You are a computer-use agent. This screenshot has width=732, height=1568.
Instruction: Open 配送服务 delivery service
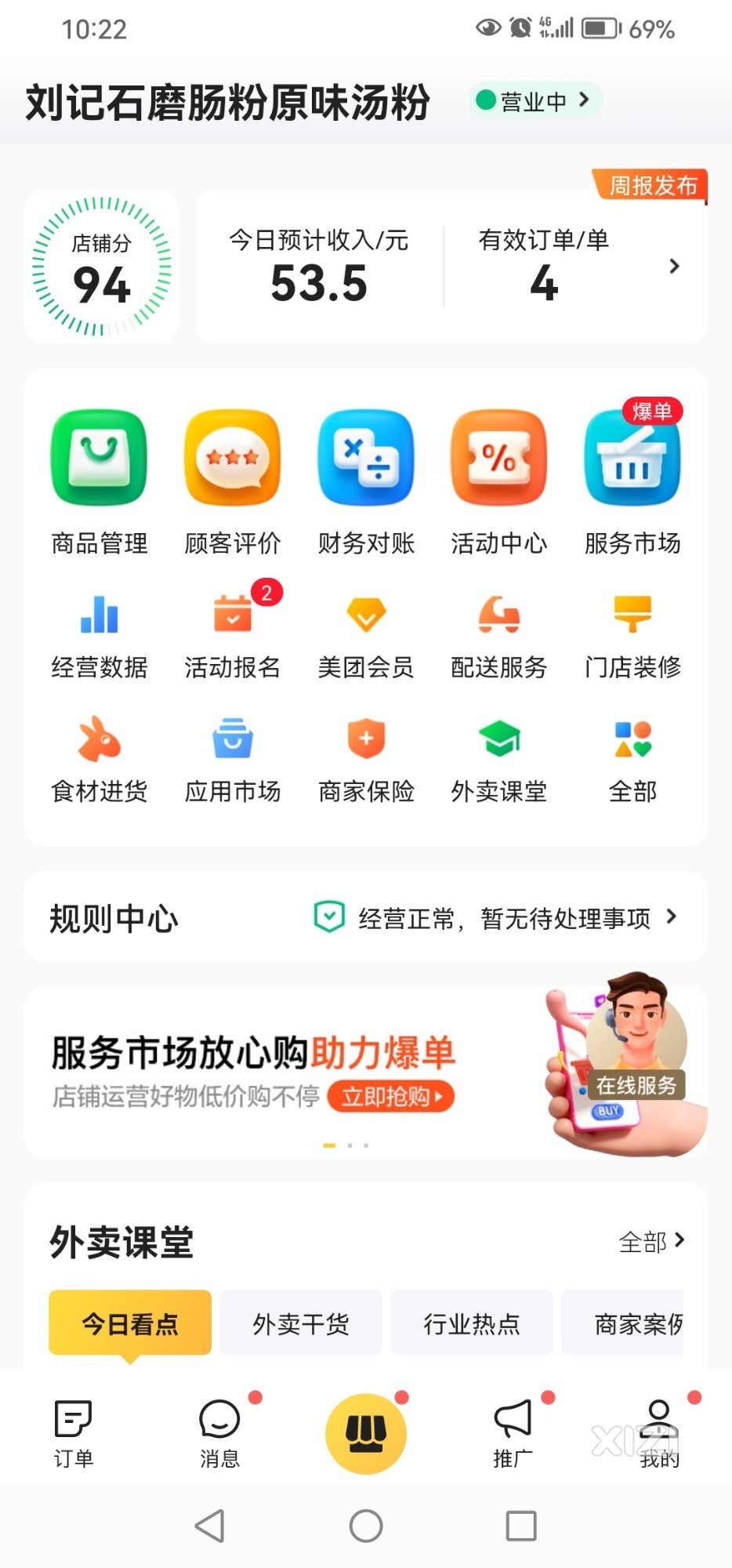coord(499,635)
